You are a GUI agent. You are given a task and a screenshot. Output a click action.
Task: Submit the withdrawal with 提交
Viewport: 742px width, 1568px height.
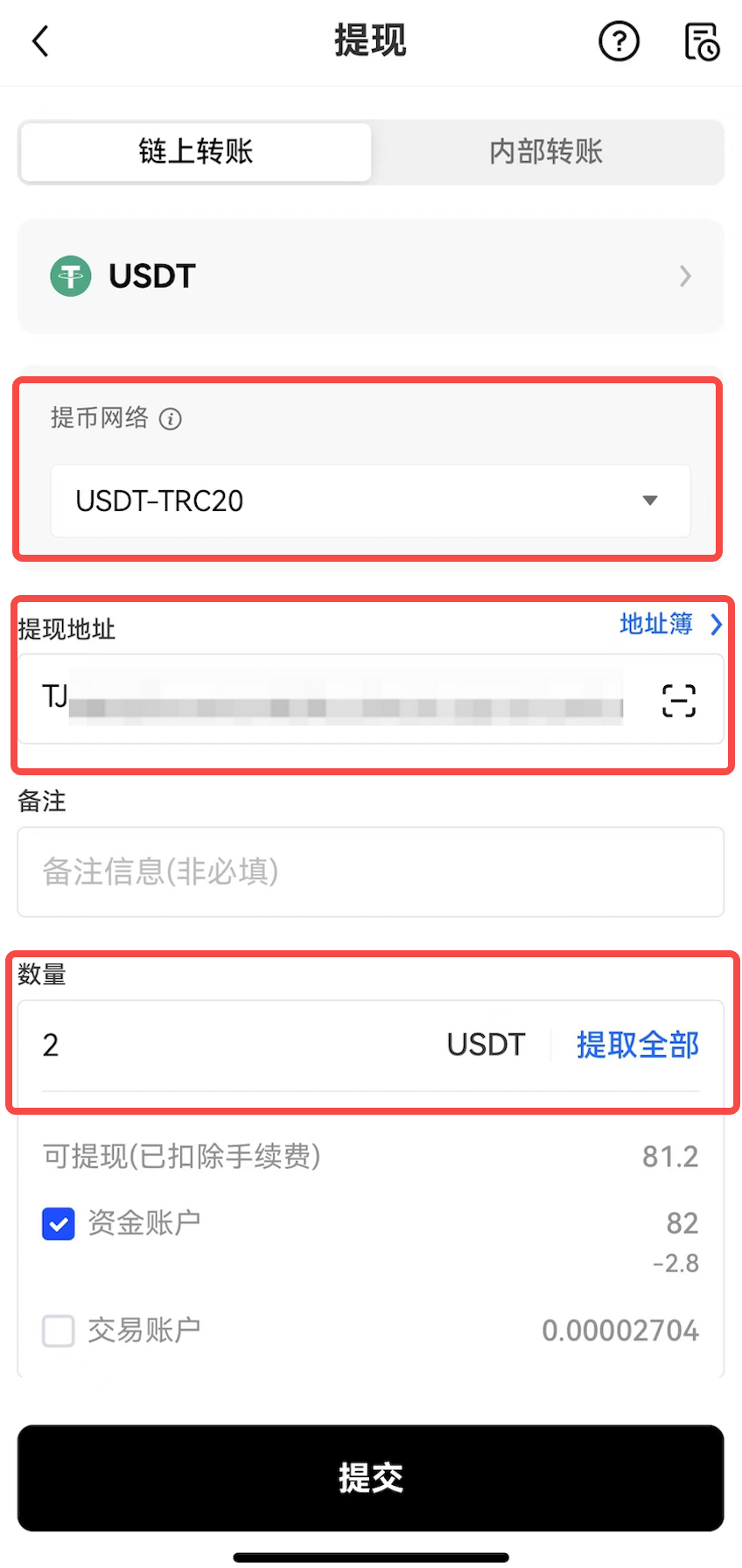point(371,1478)
